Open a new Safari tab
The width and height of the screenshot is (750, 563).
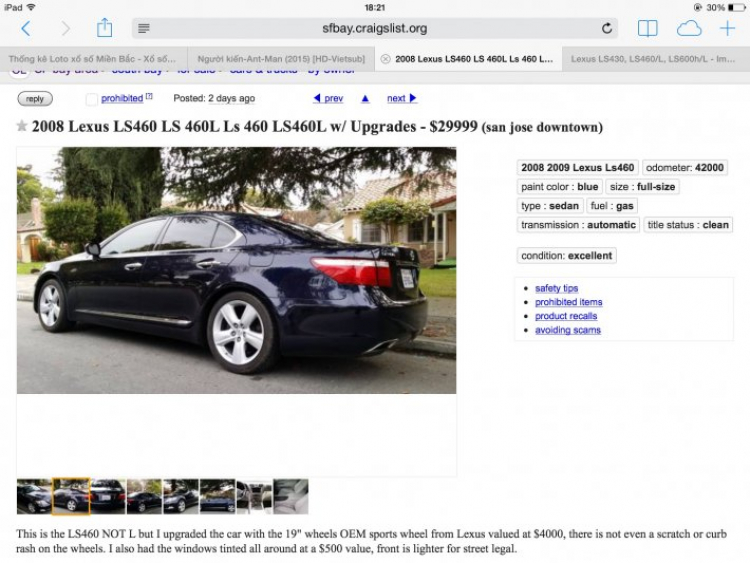pos(728,29)
